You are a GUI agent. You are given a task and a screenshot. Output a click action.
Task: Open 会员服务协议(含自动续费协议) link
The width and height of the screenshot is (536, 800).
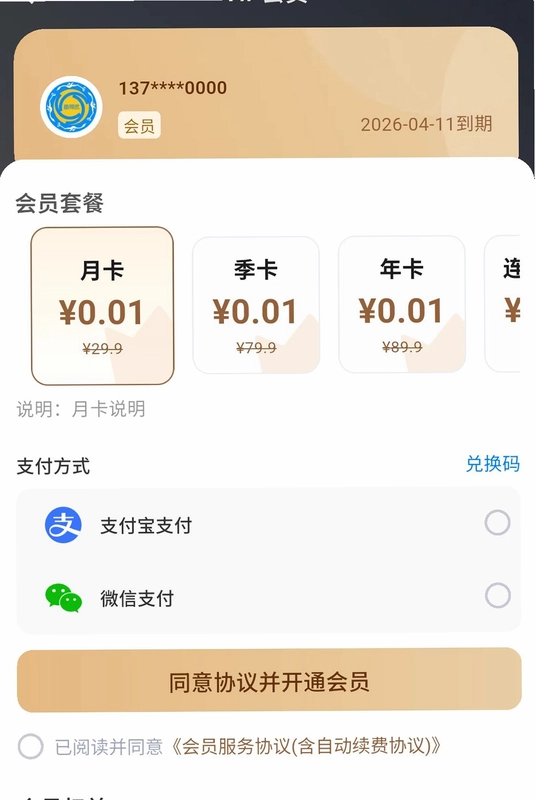point(306,746)
